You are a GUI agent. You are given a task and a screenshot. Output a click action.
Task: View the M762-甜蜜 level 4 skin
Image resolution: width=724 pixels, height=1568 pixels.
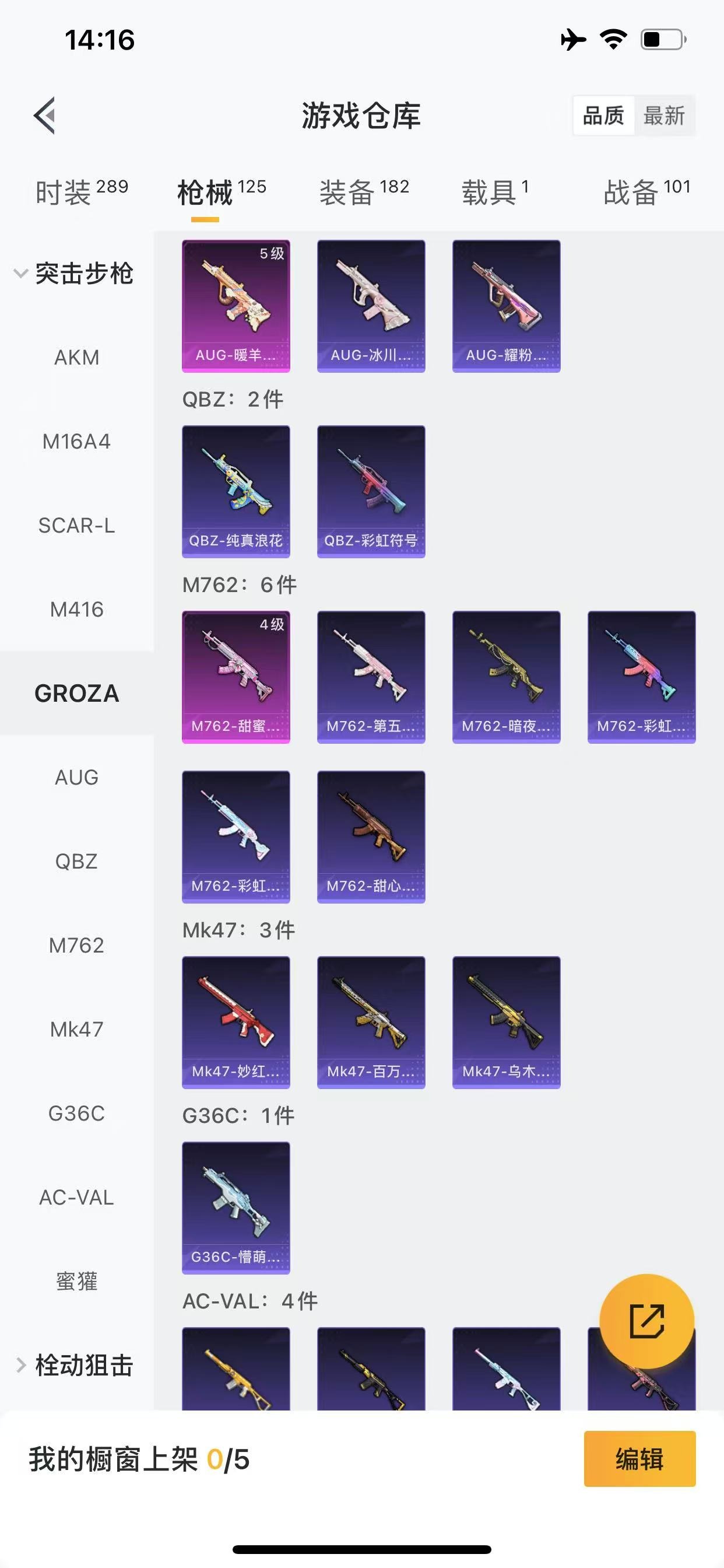tap(236, 677)
